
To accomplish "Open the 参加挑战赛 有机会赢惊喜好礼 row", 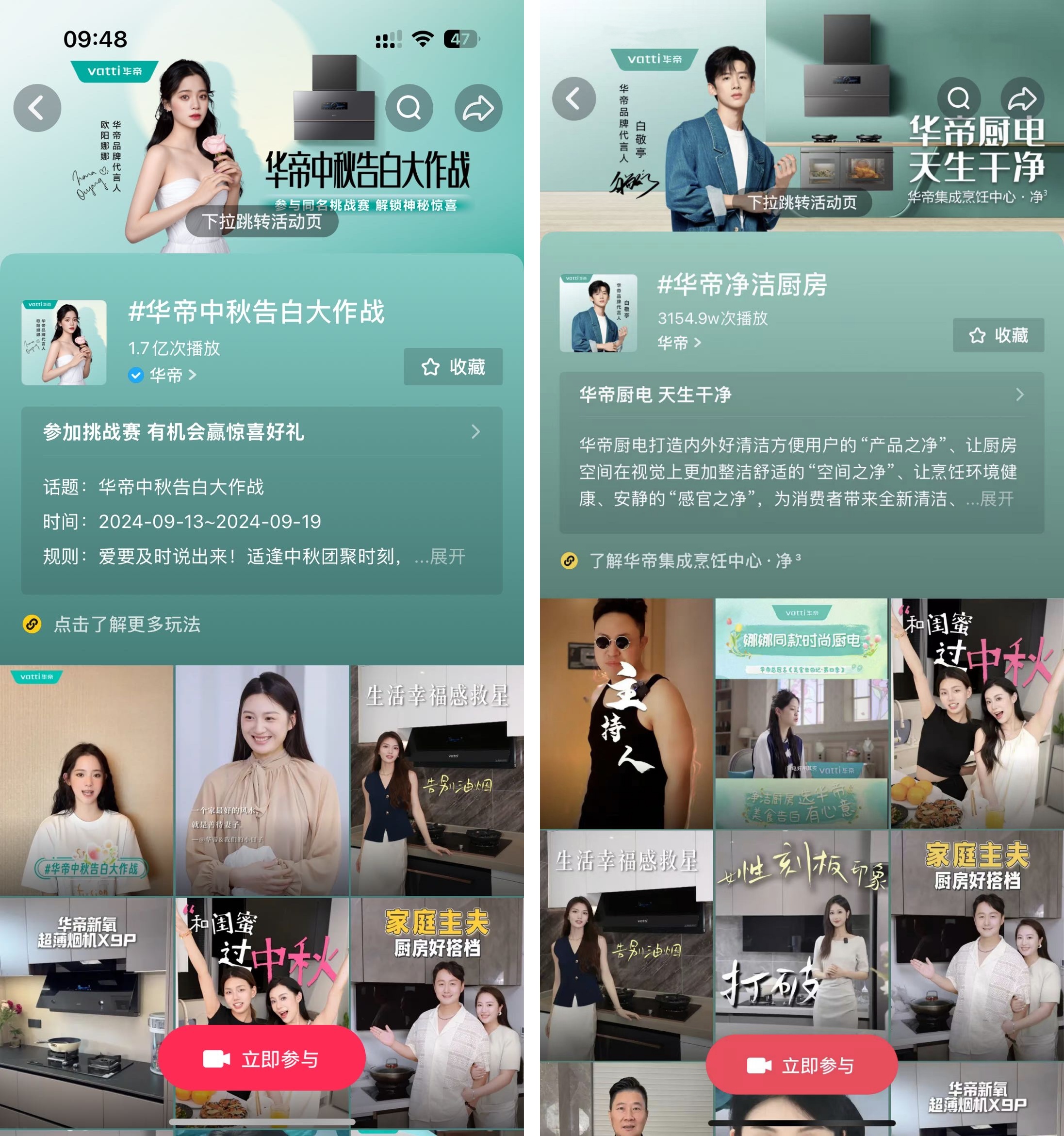I will 262,432.
